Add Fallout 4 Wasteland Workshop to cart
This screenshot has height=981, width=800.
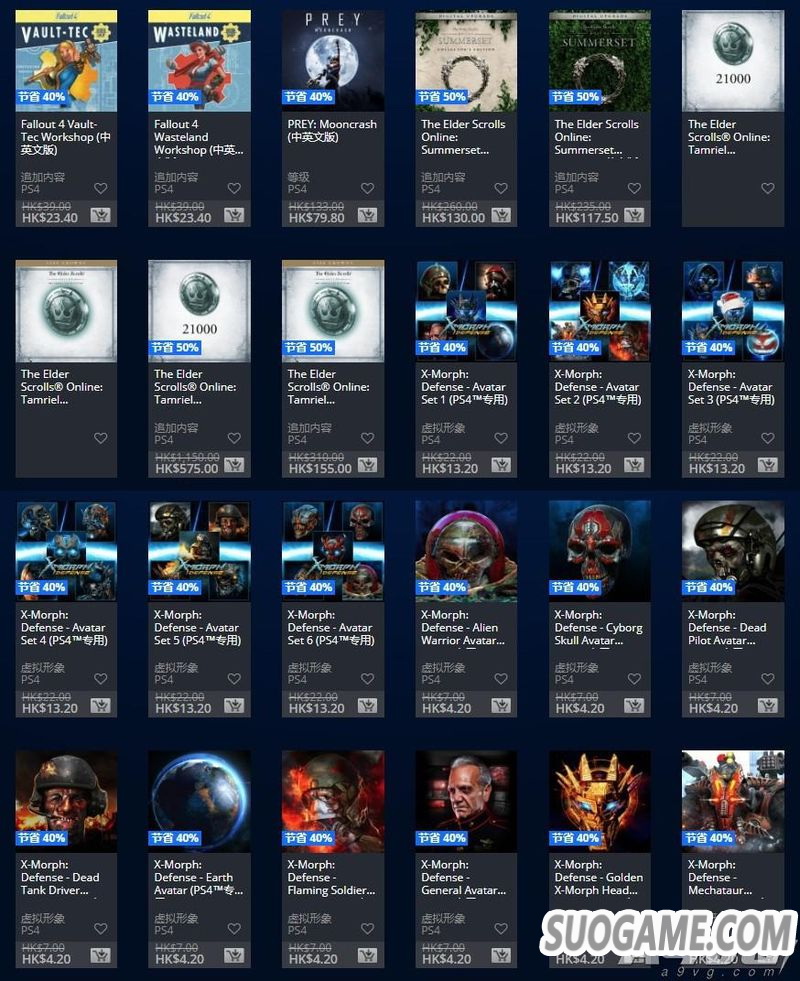coord(234,216)
